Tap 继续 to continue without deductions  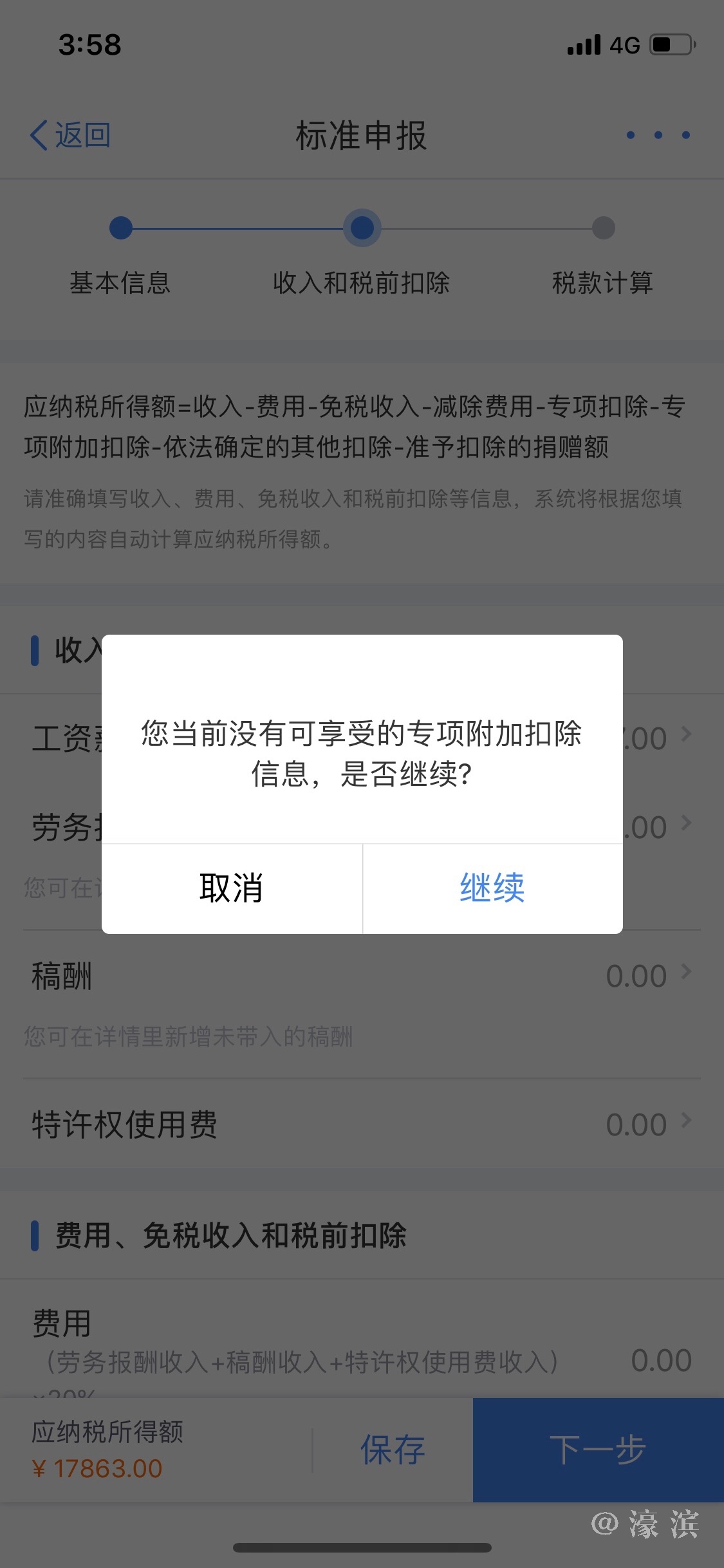(492, 888)
